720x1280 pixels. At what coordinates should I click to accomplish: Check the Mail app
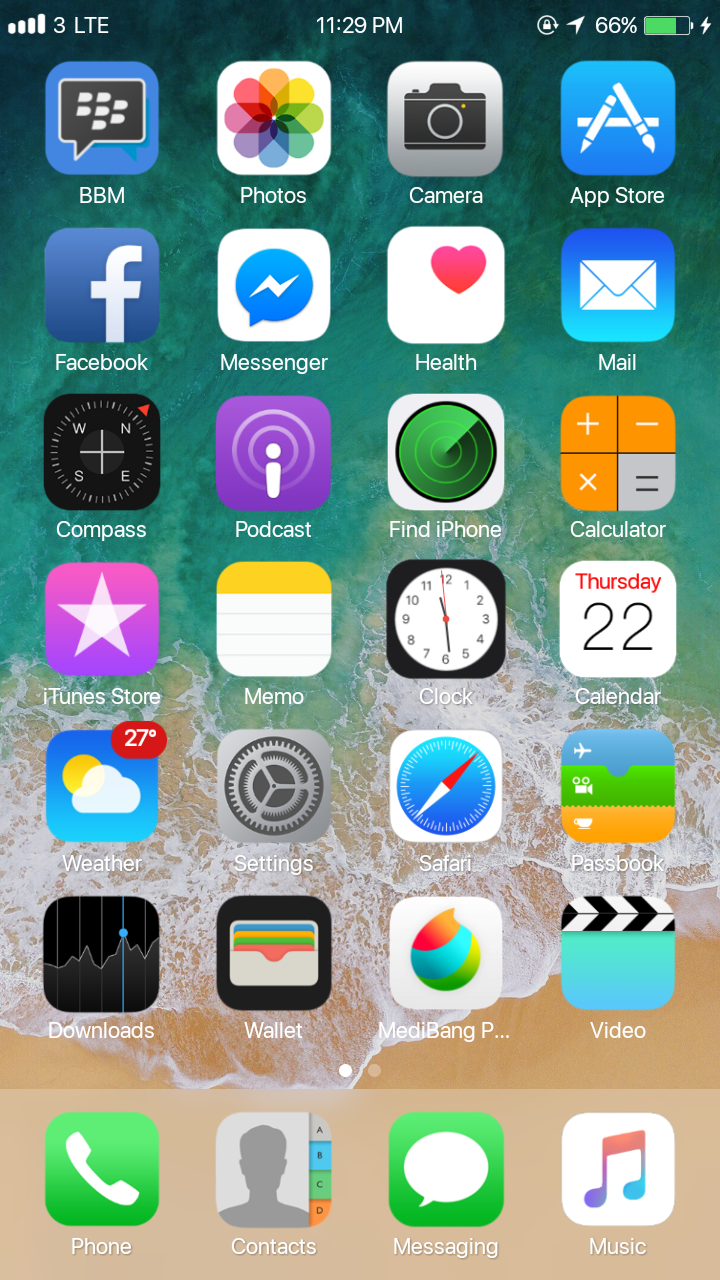(618, 285)
